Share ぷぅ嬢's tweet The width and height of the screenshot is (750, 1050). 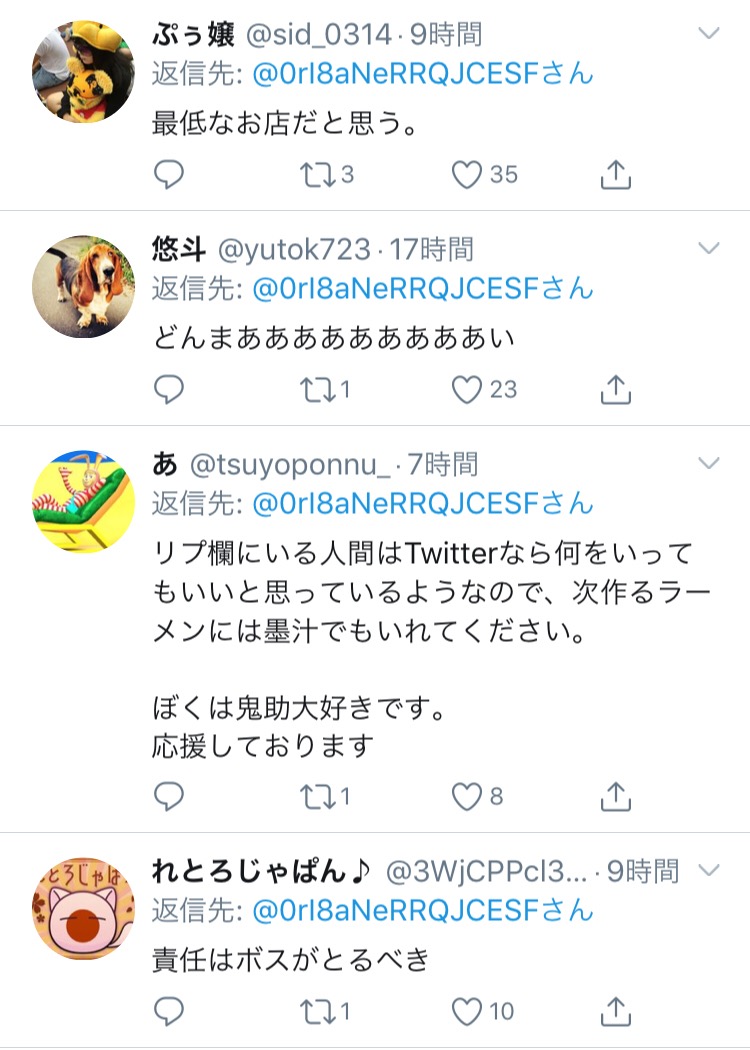(616, 176)
